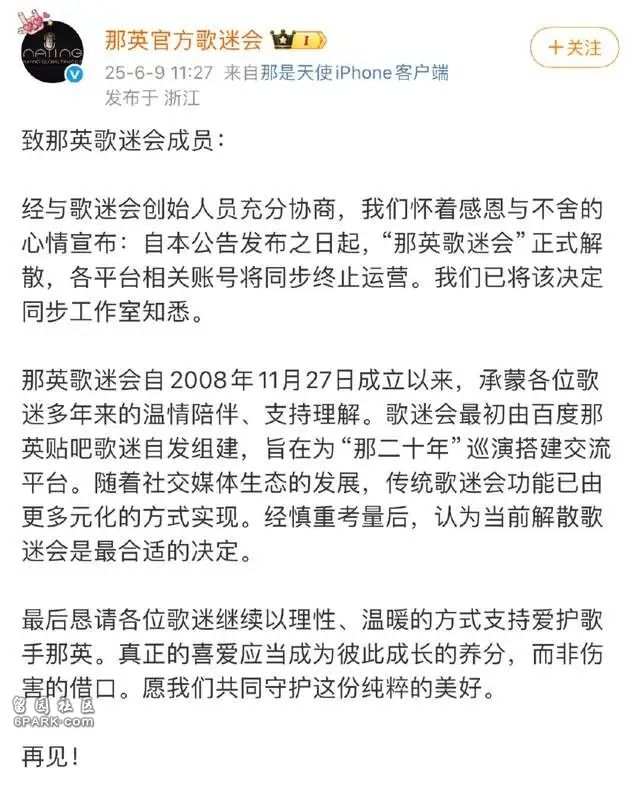Open the 那是天使iPhone客户端 source link
Image resolution: width=640 pixels, height=794 pixels.
click(x=354, y=72)
